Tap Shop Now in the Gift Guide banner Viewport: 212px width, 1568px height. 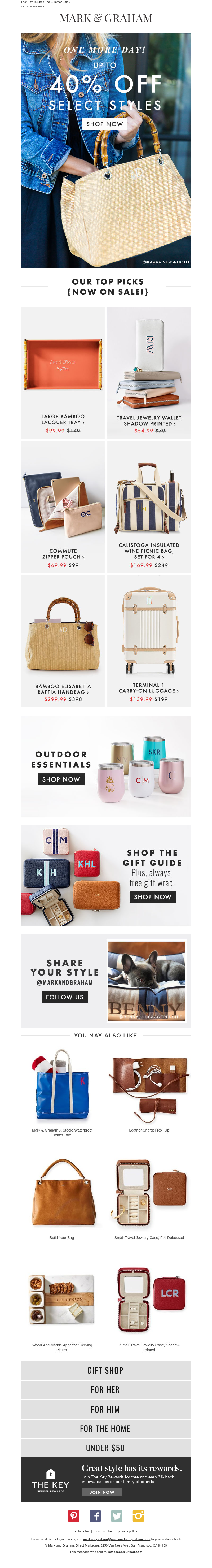(152, 896)
